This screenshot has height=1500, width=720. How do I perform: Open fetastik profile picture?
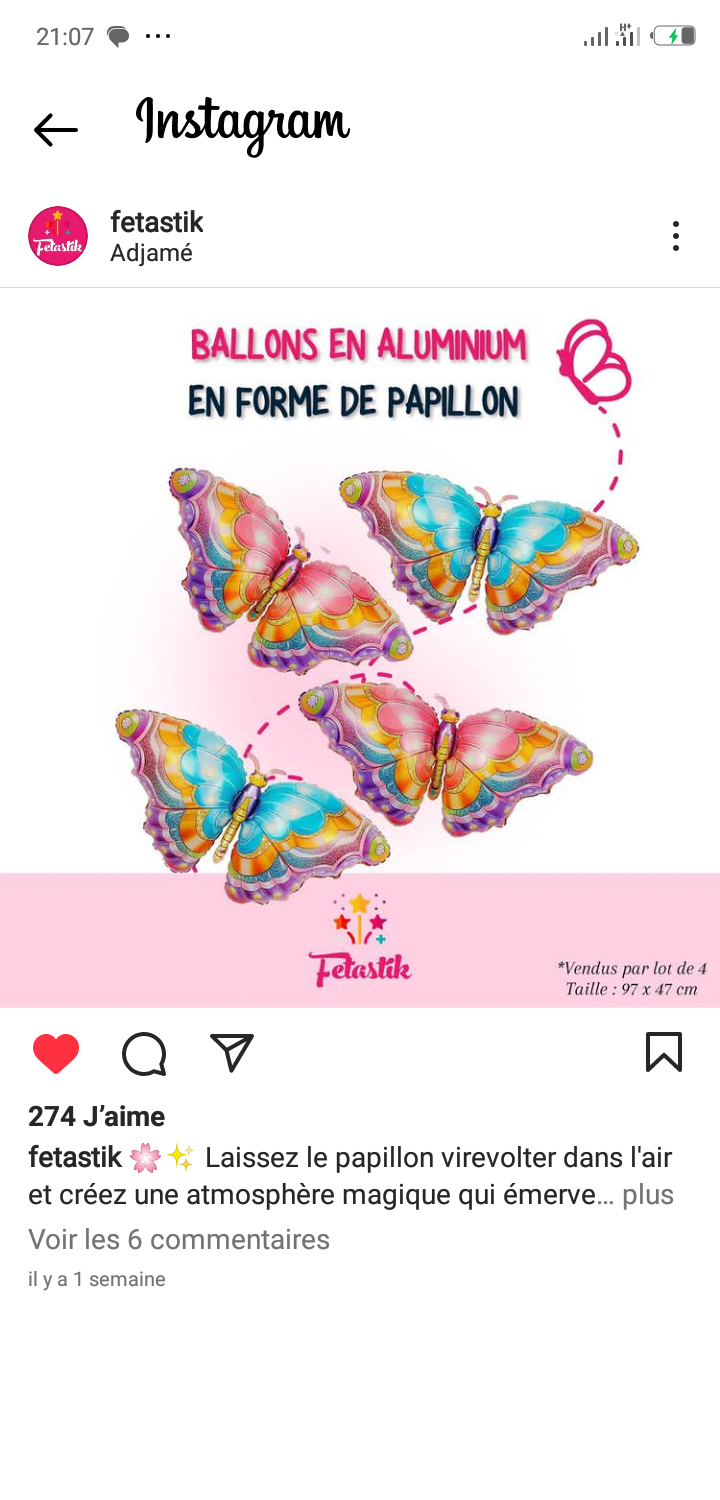(58, 236)
